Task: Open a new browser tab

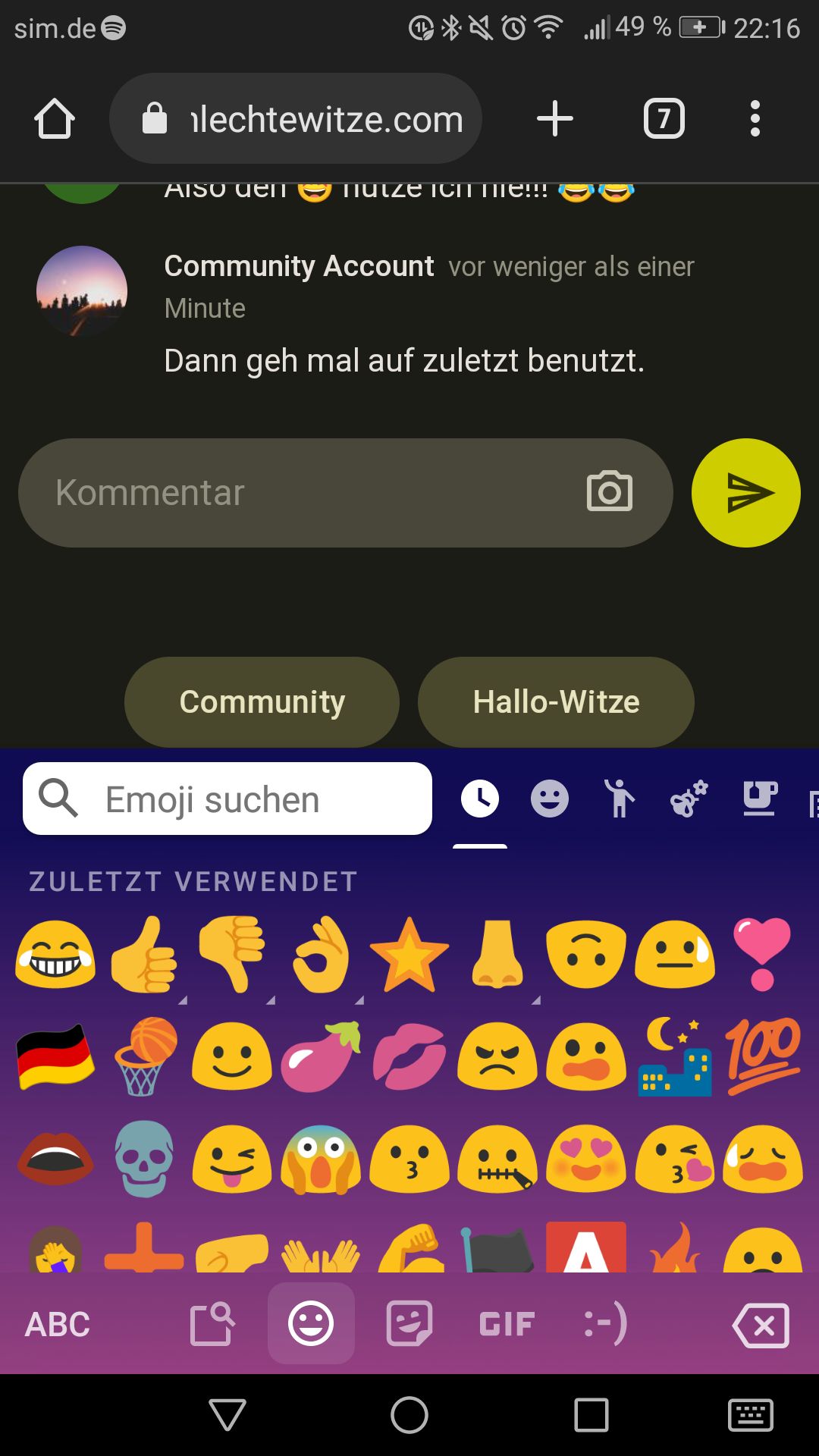Action: click(x=555, y=119)
